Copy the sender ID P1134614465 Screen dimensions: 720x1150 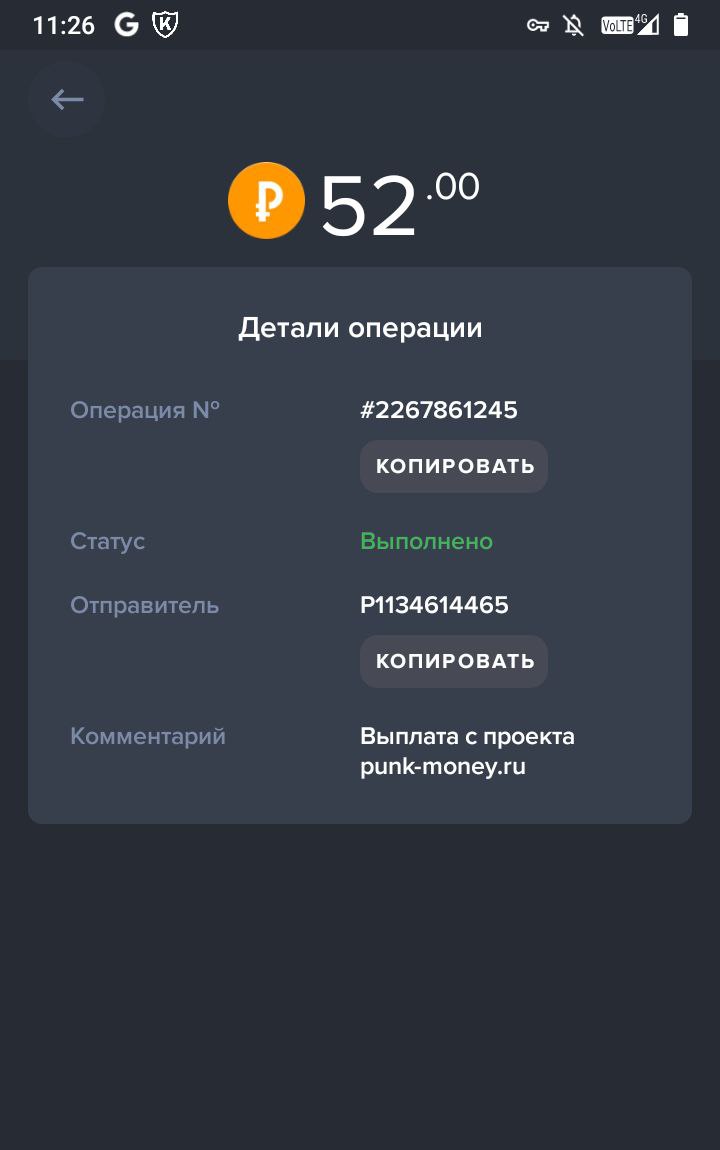click(x=454, y=661)
